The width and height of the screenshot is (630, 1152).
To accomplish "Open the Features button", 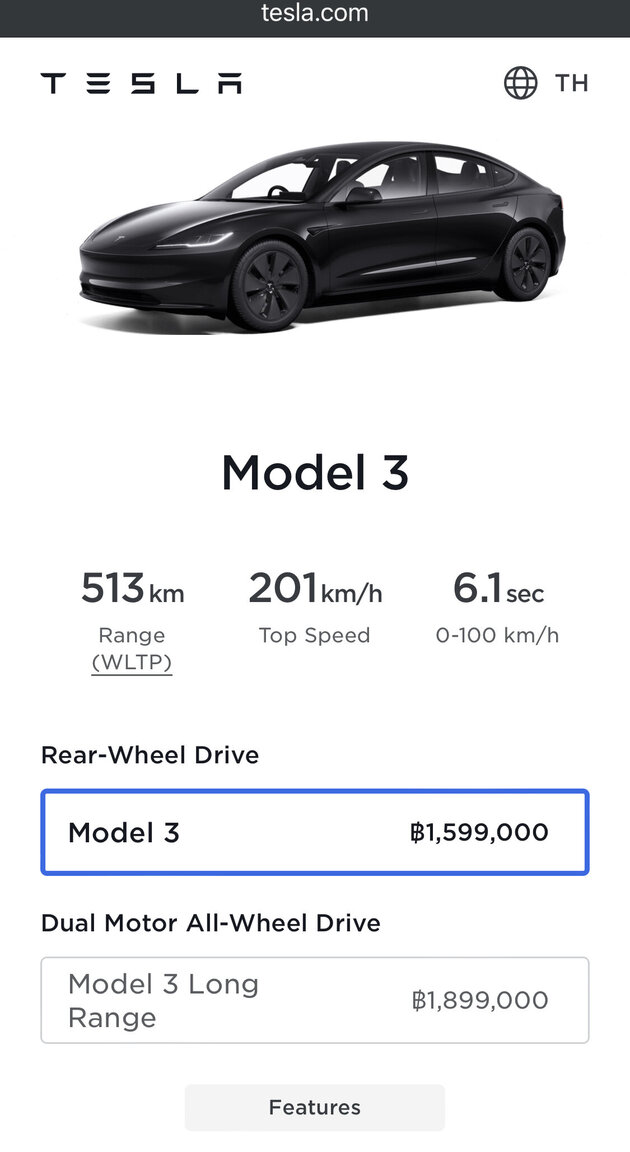I will pos(315,1107).
